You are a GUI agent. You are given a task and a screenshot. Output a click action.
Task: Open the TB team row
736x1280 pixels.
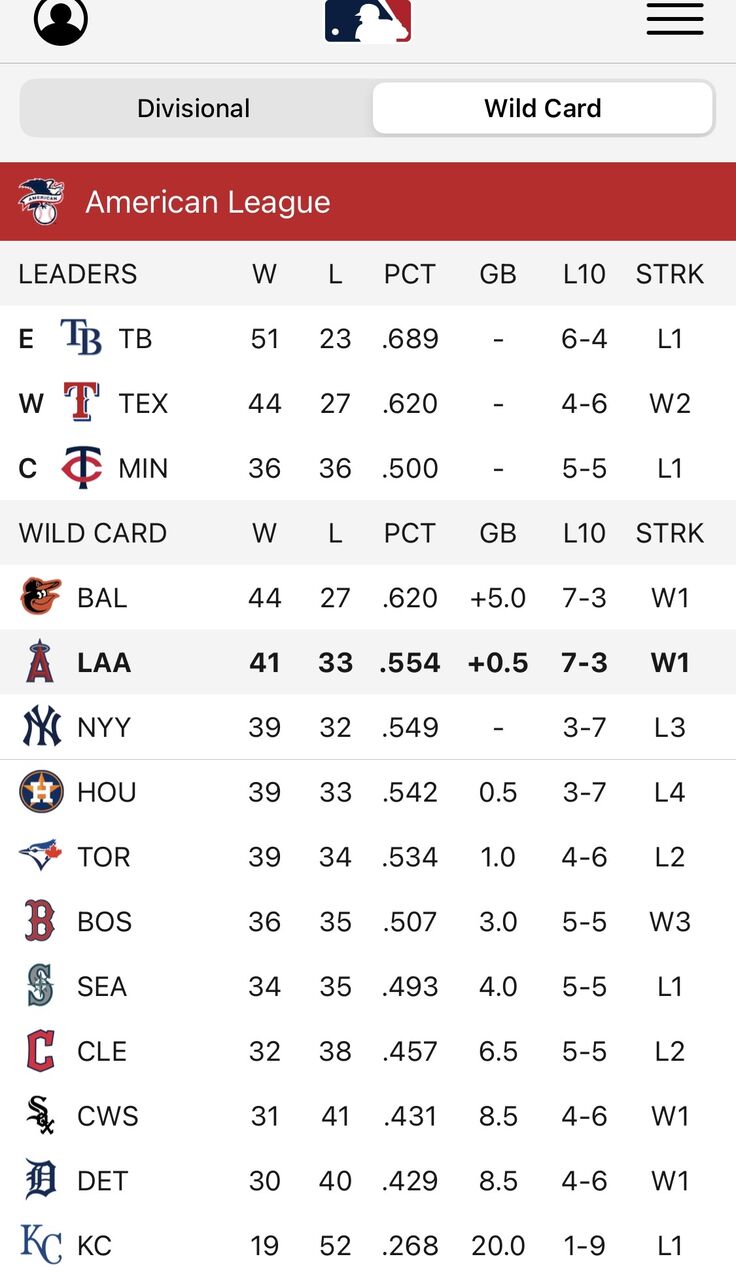(368, 338)
